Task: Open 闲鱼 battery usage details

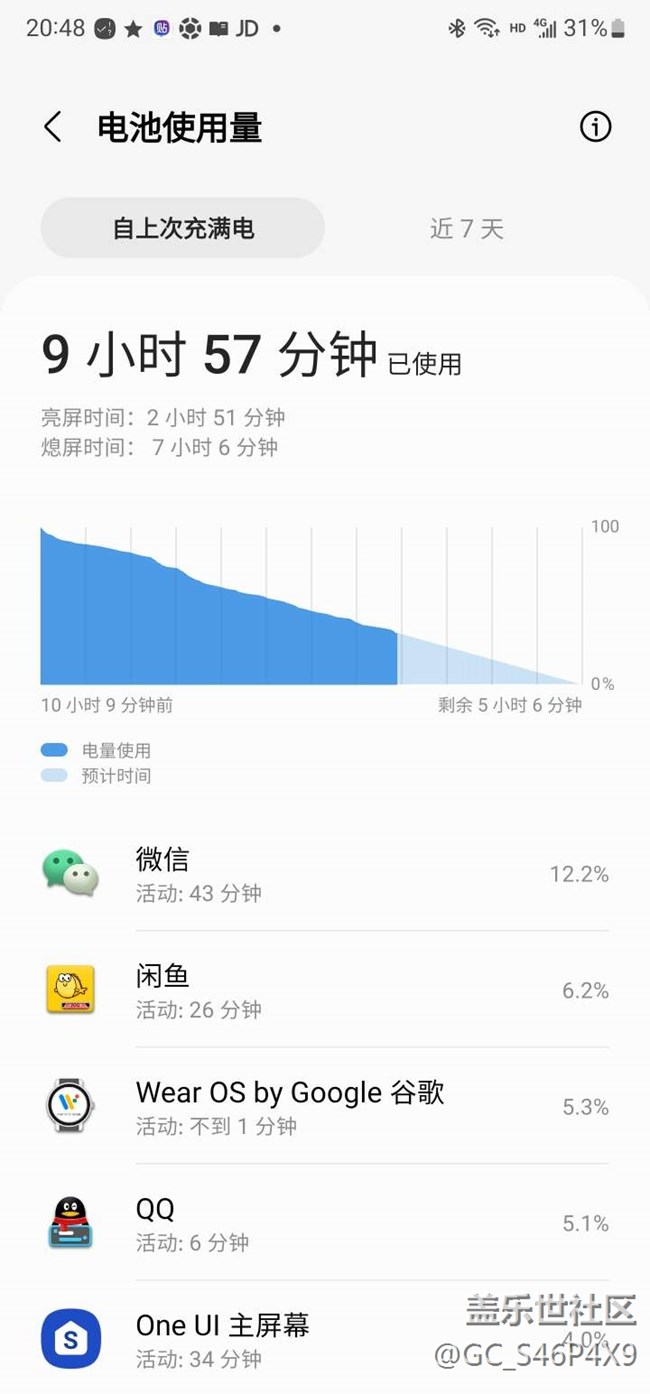Action: [x=325, y=990]
